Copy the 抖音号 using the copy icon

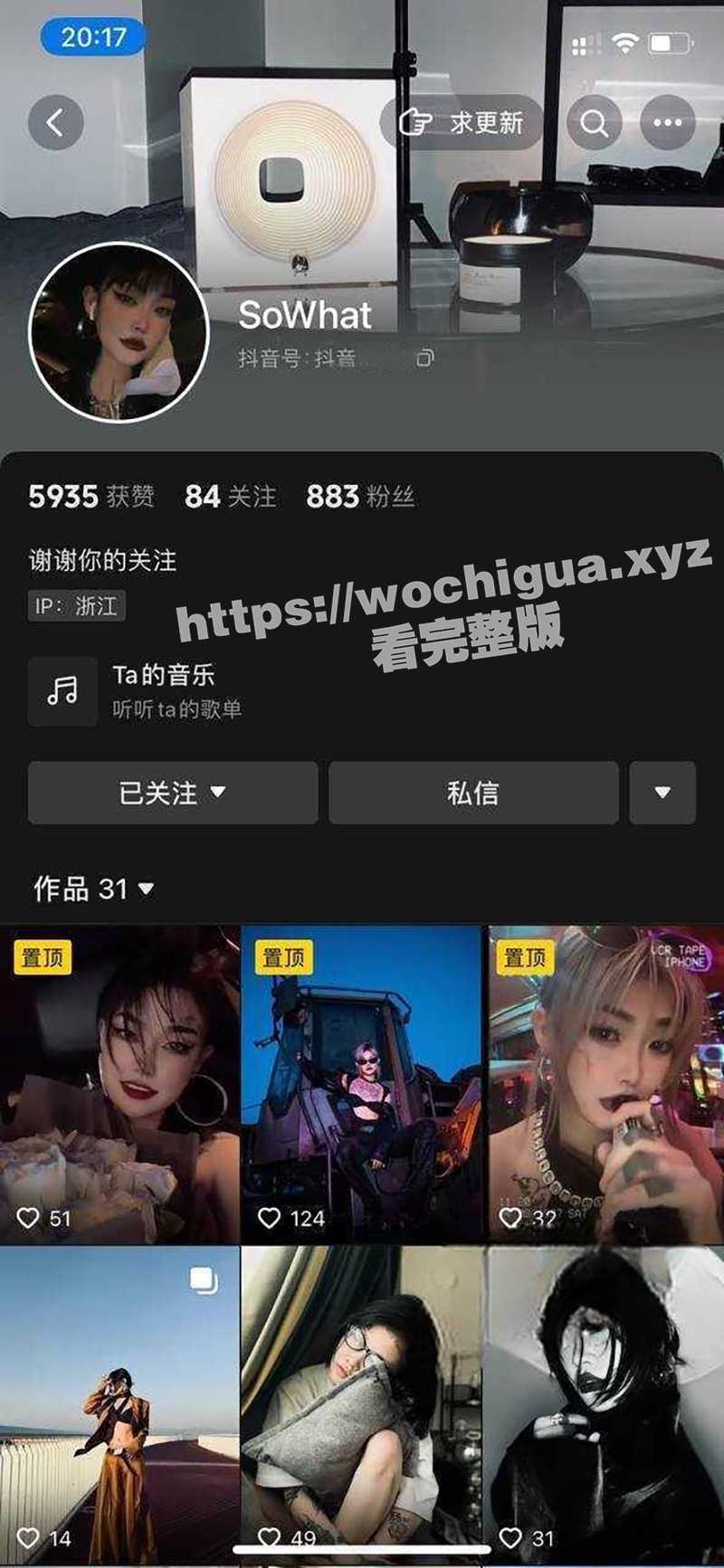(x=425, y=357)
